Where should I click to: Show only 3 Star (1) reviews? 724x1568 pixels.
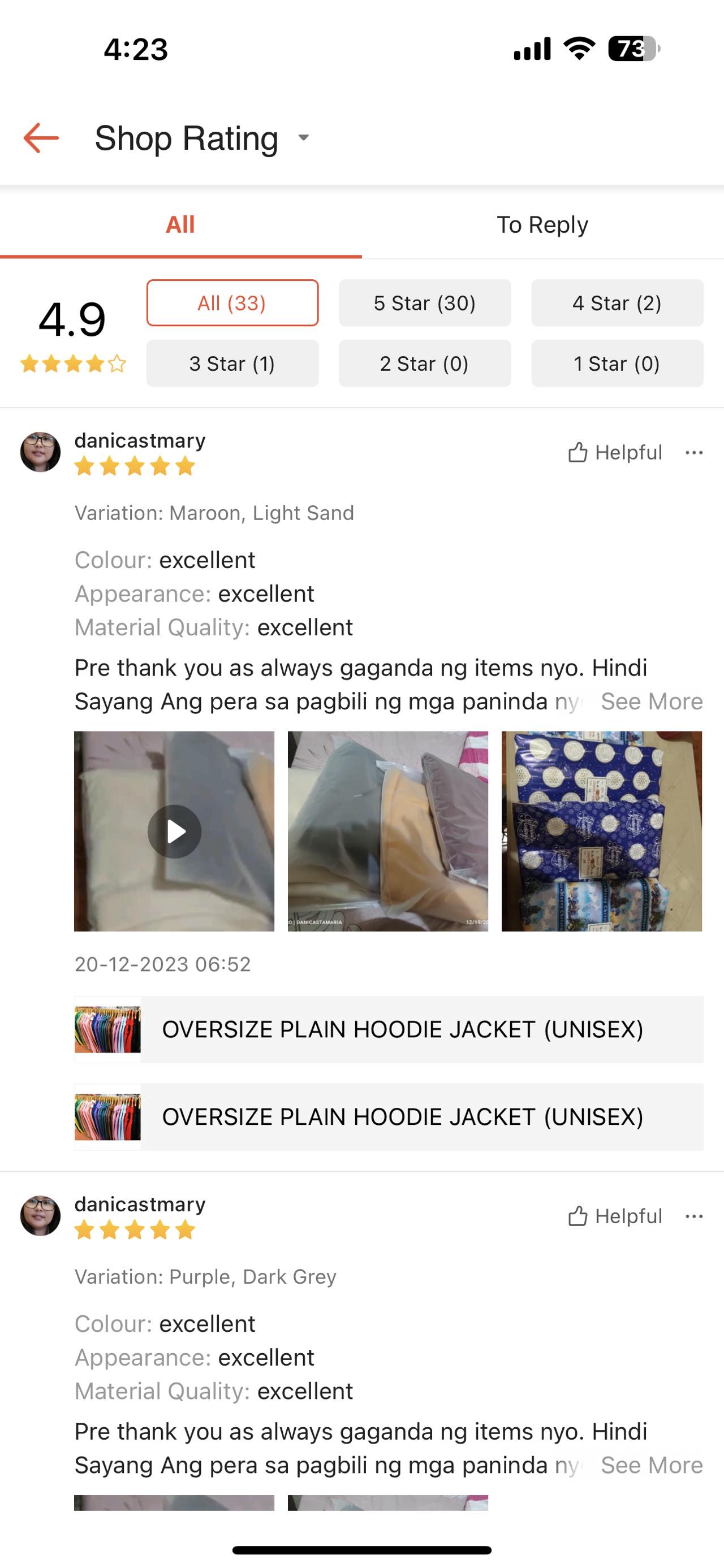(232, 363)
